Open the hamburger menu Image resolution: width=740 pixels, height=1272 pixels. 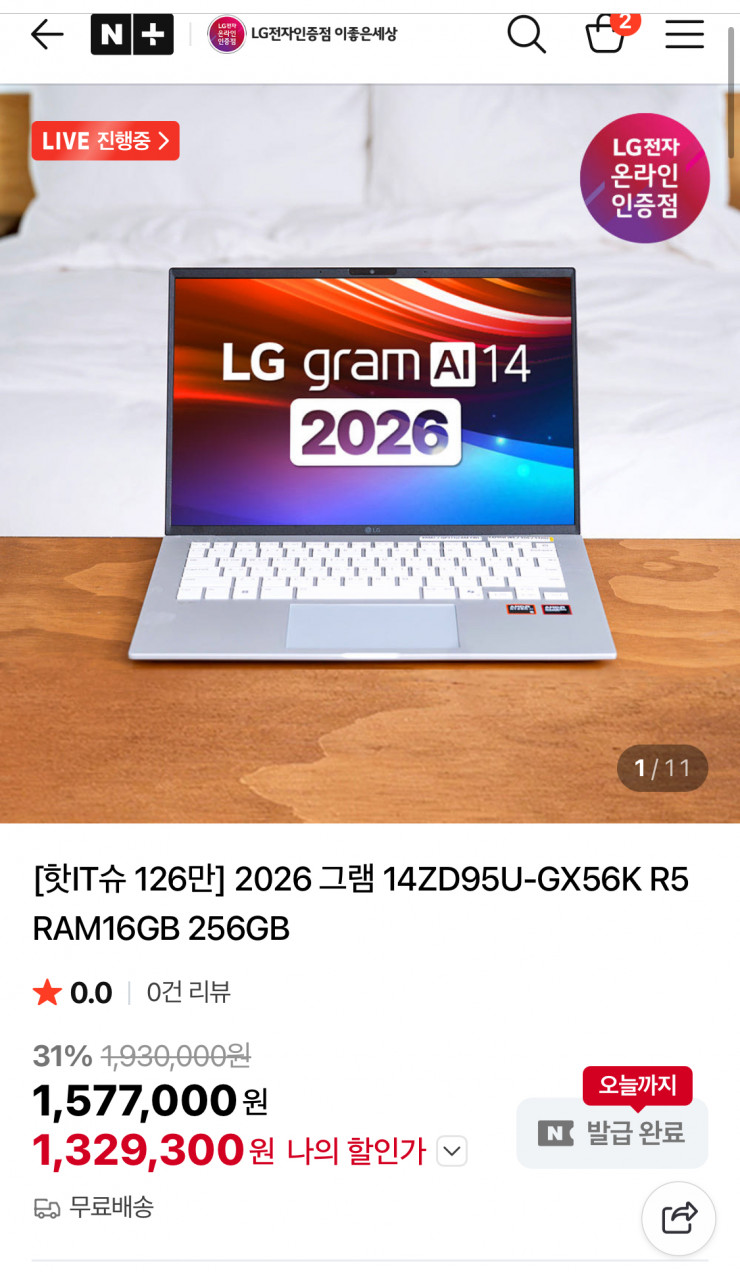point(684,35)
